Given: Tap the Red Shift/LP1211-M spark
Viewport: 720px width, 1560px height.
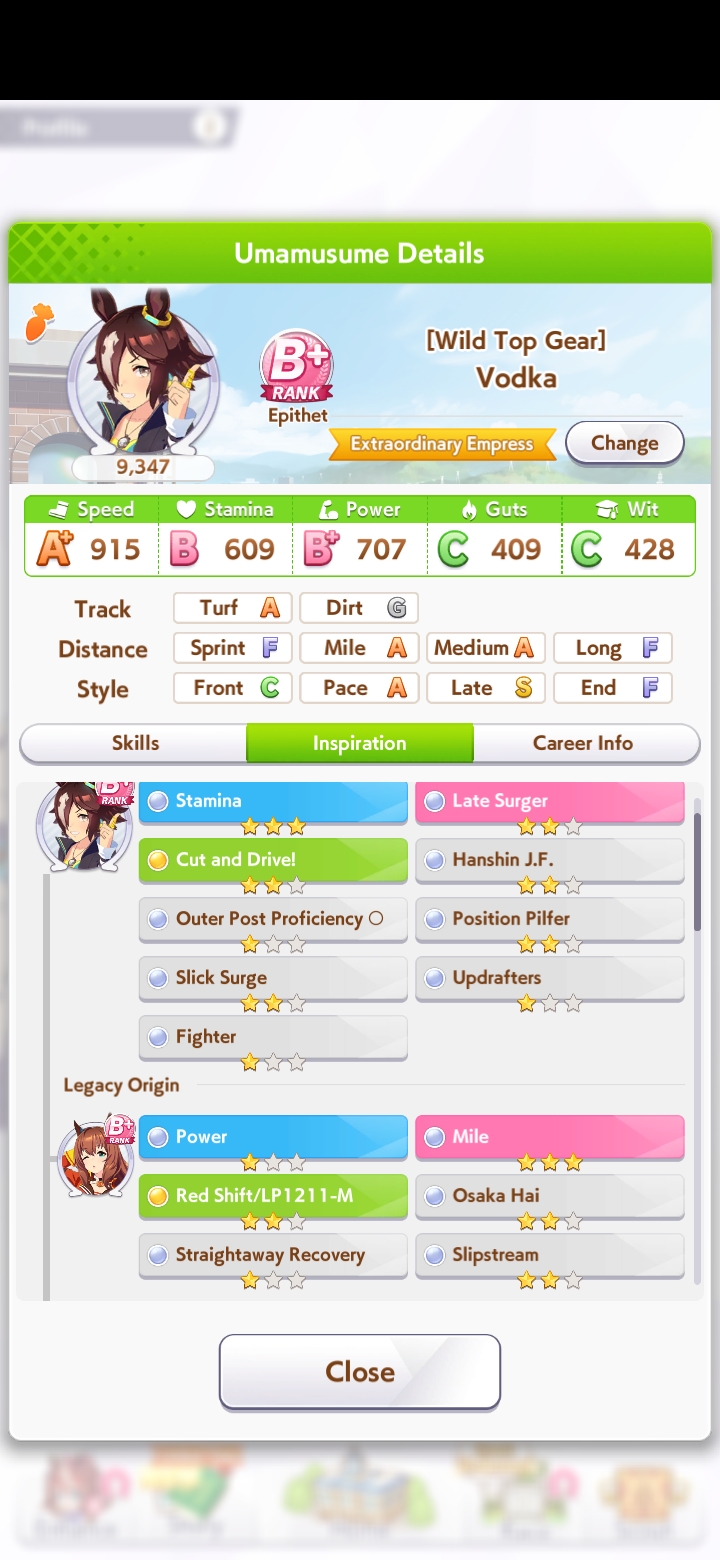Looking at the screenshot, I should click(x=273, y=1196).
